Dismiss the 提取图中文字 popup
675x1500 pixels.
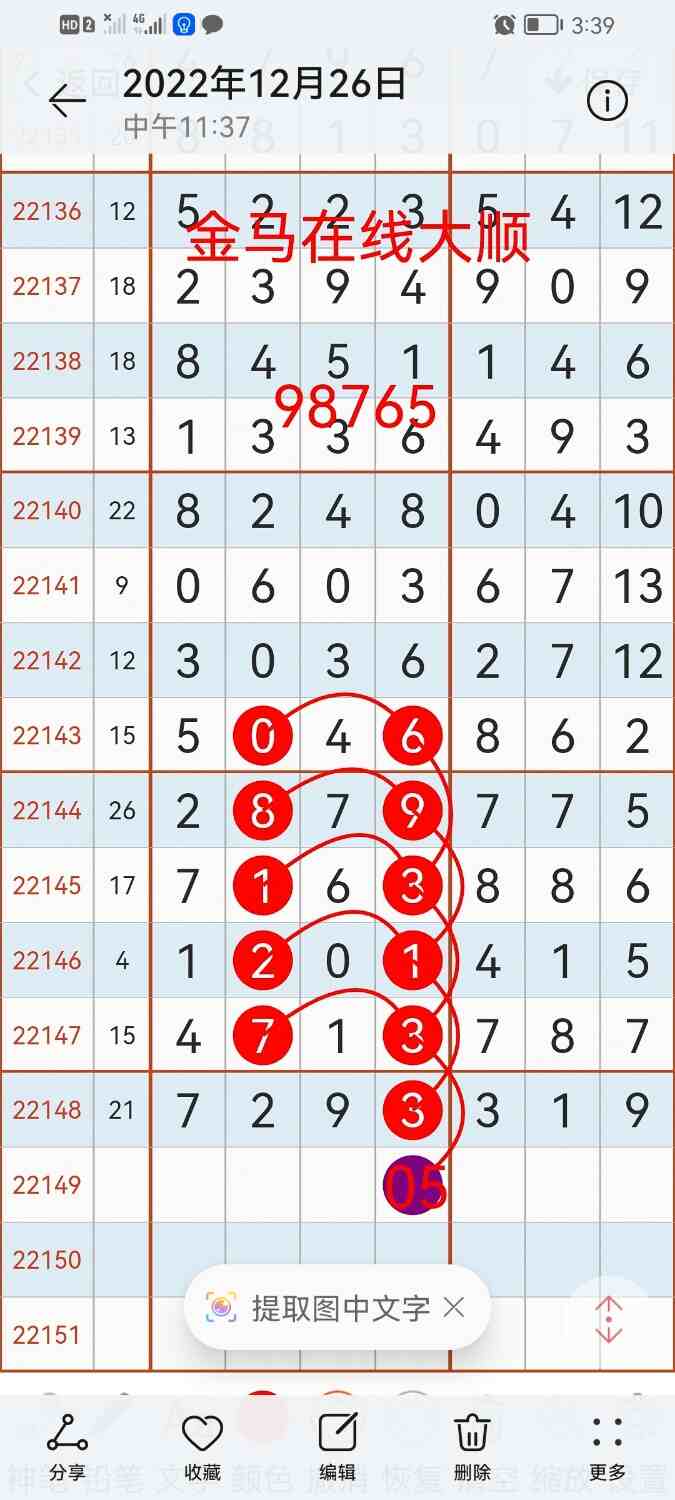tap(454, 1307)
